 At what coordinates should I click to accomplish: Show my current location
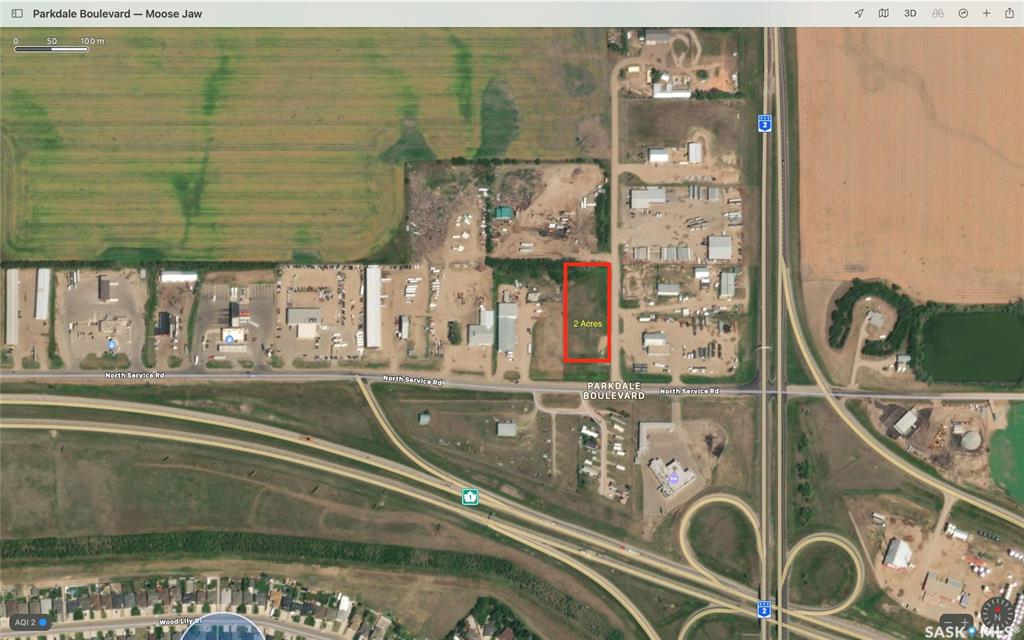[858, 13]
